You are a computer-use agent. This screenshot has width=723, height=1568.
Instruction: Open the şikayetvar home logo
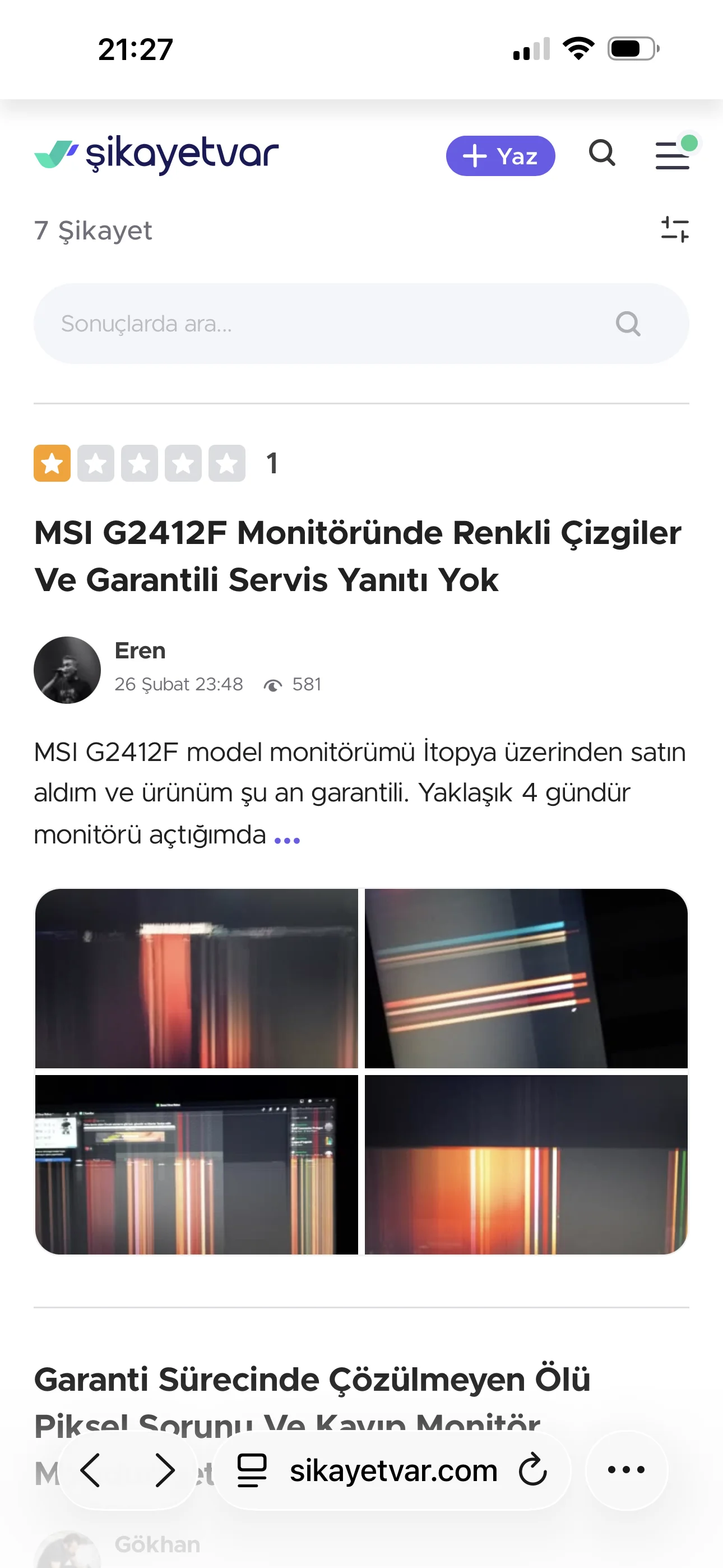(156, 155)
